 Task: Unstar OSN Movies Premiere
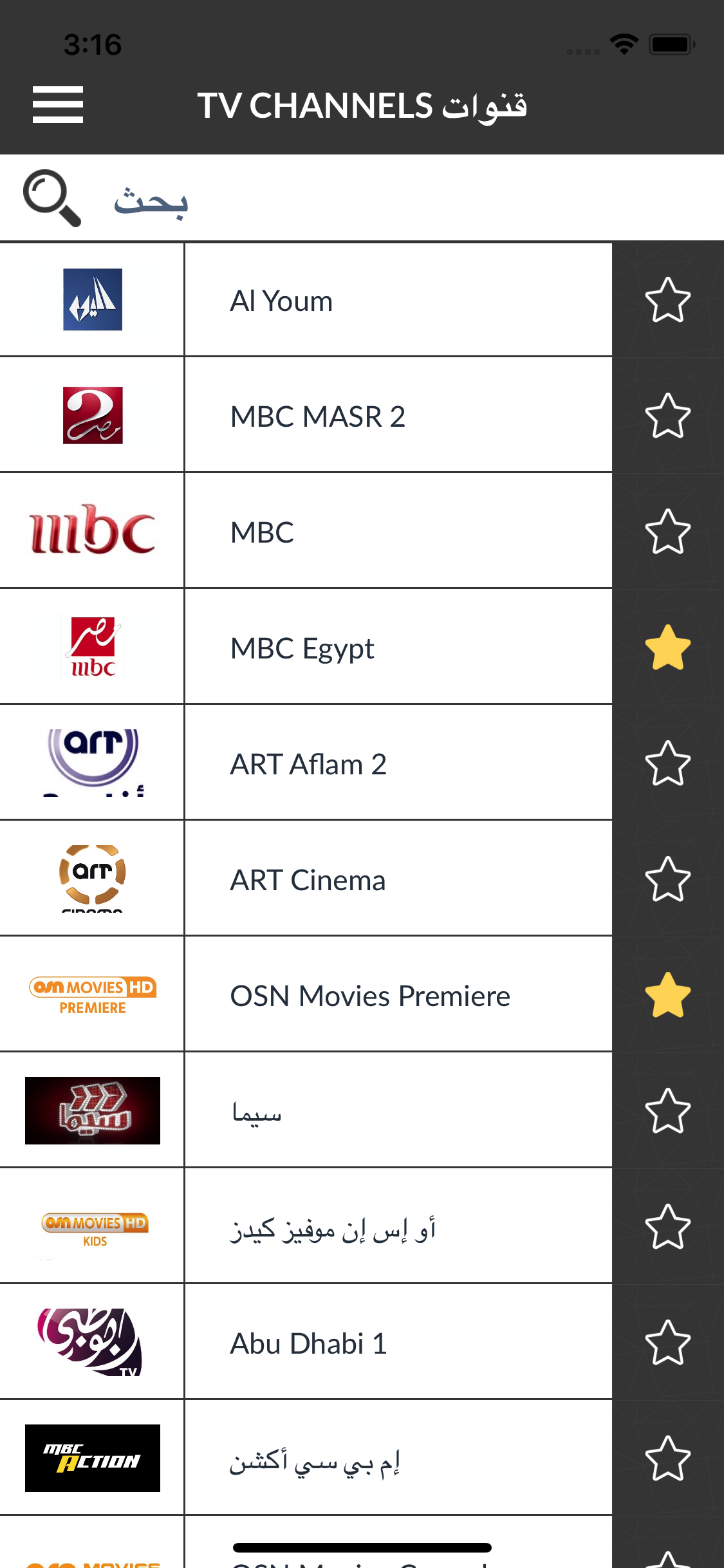[x=667, y=995]
